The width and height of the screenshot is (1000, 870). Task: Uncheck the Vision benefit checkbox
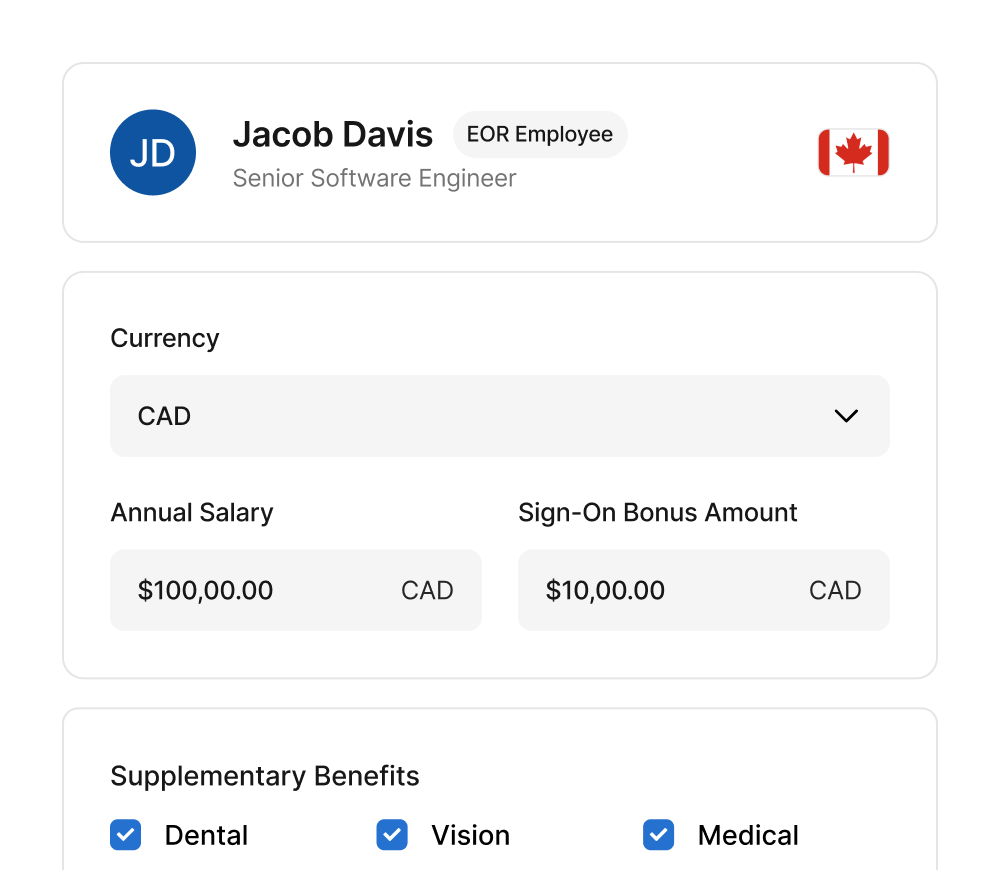coord(392,835)
